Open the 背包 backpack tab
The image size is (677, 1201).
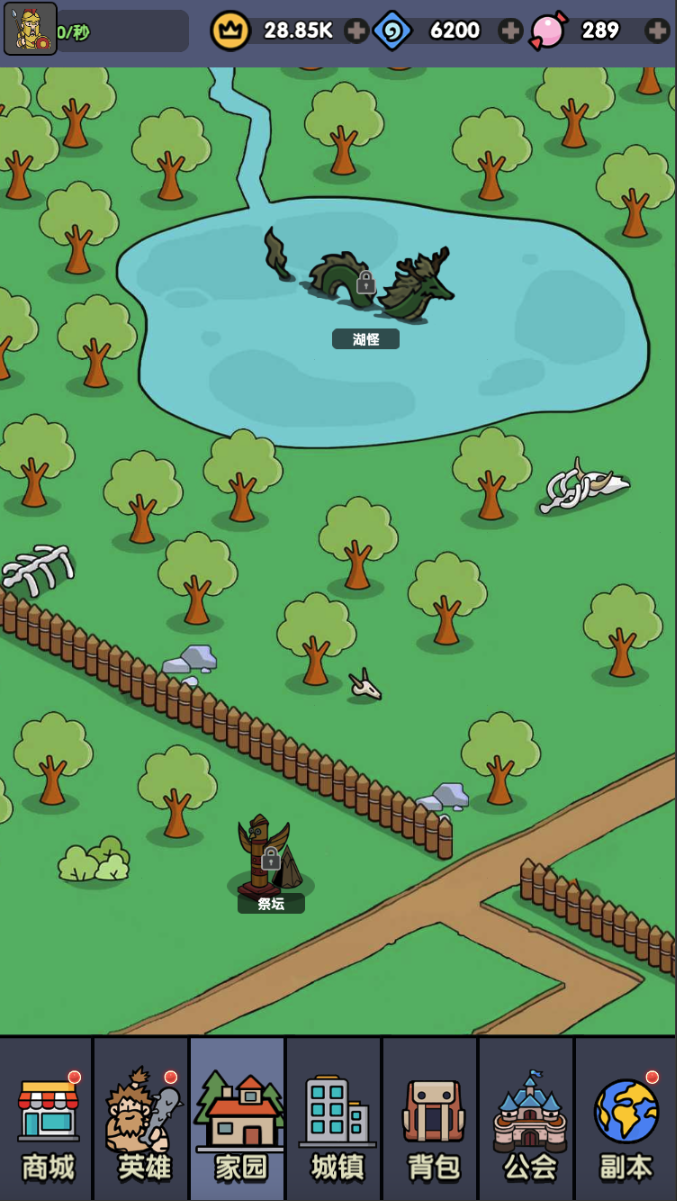[432, 1120]
